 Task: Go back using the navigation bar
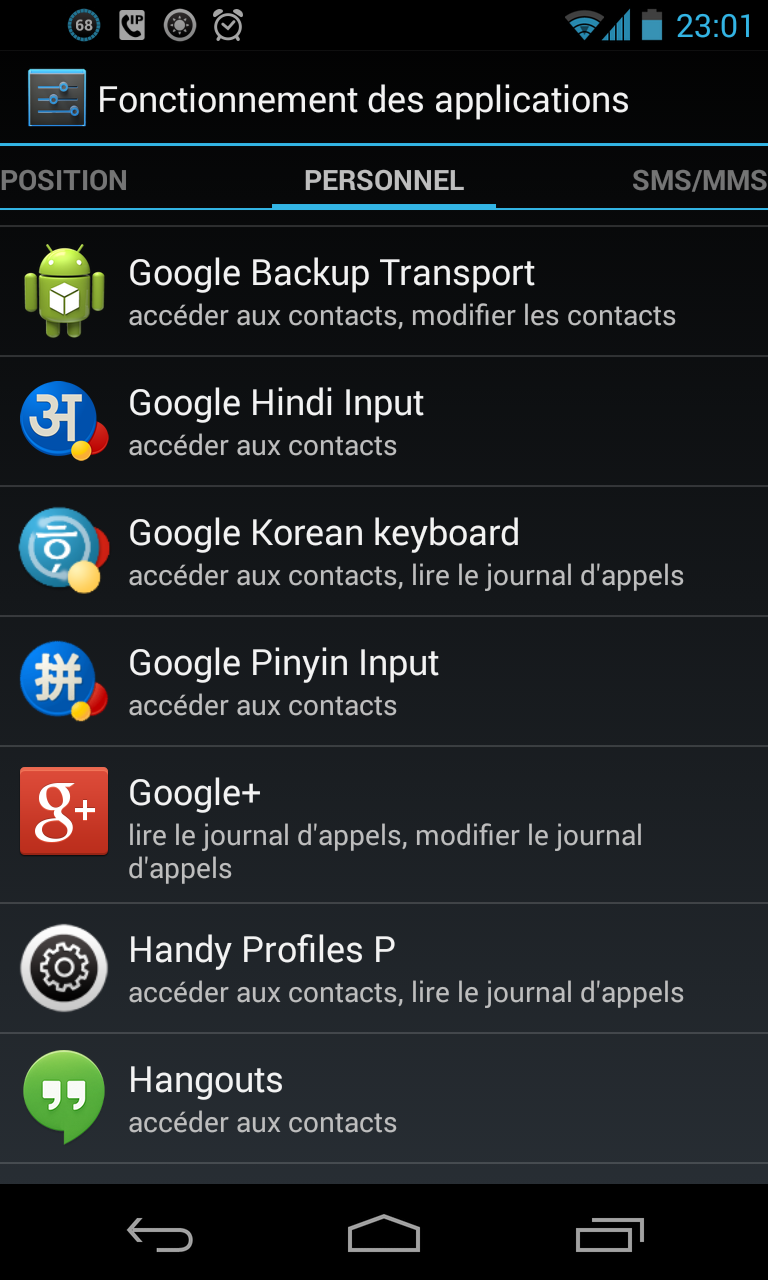(x=160, y=1234)
